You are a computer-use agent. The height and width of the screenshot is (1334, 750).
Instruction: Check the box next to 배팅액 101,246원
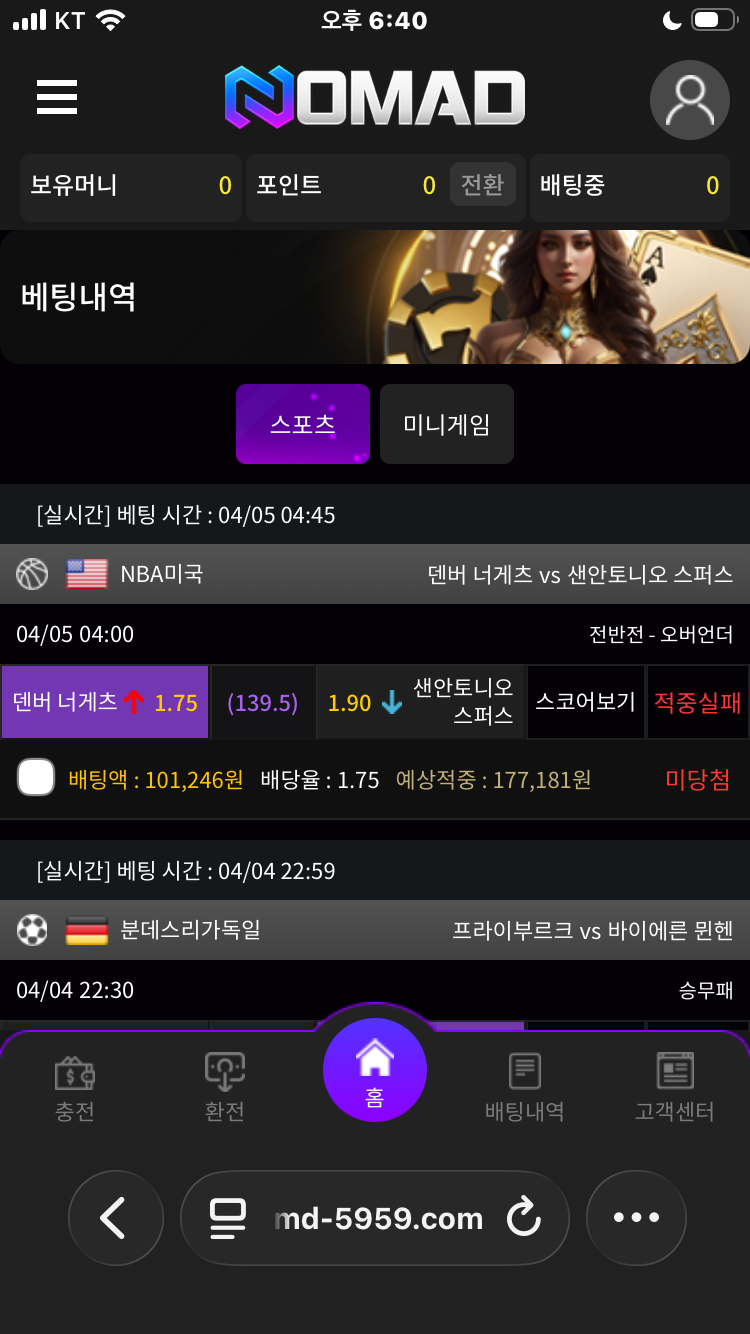[36, 778]
